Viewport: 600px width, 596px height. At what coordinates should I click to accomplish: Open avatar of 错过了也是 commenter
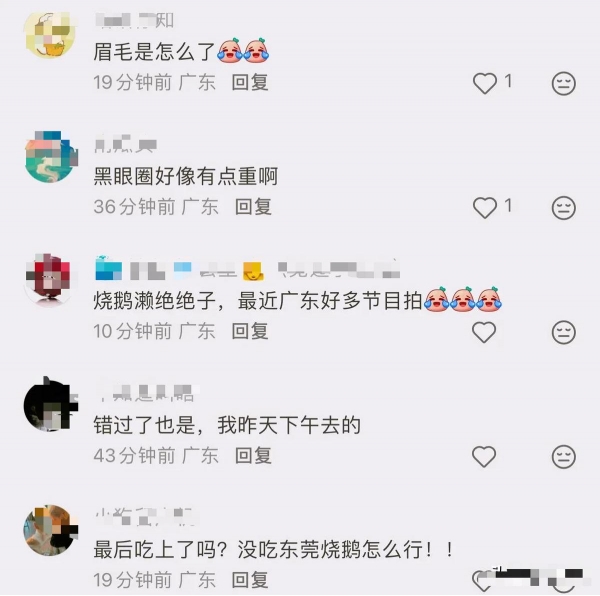[48, 406]
